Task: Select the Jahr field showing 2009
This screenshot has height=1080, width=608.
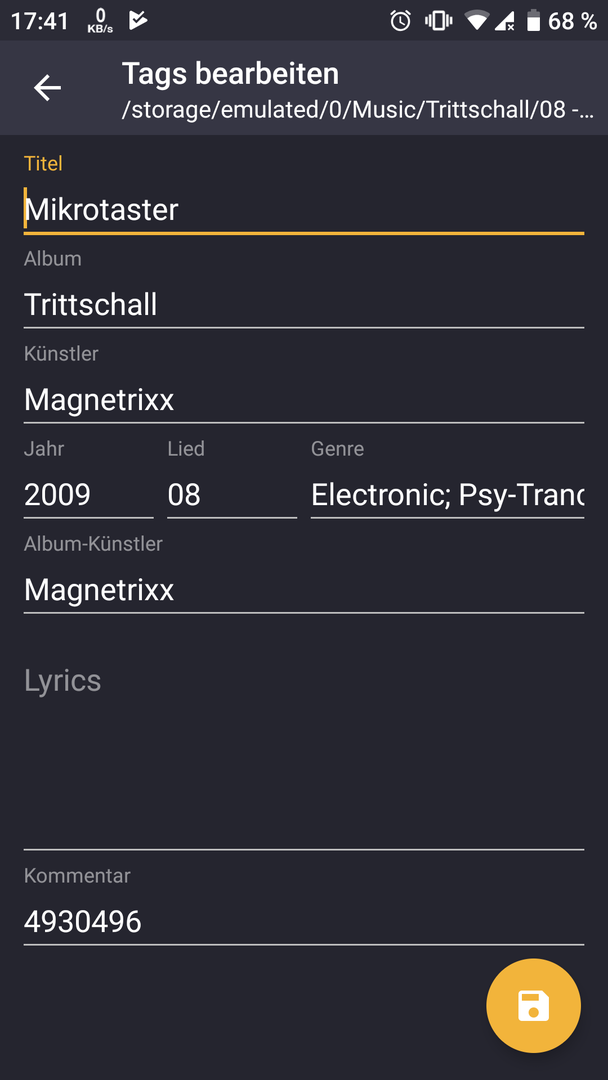Action: coord(88,495)
